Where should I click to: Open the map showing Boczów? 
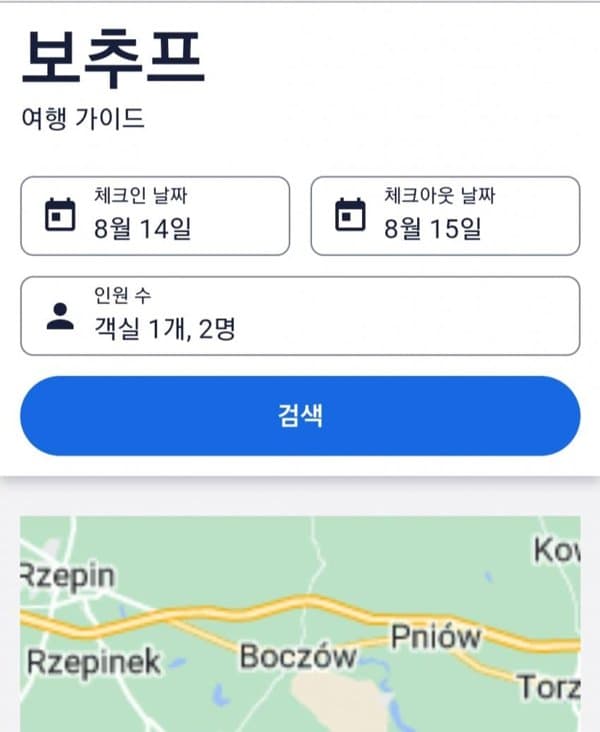pyautogui.click(x=300, y=625)
